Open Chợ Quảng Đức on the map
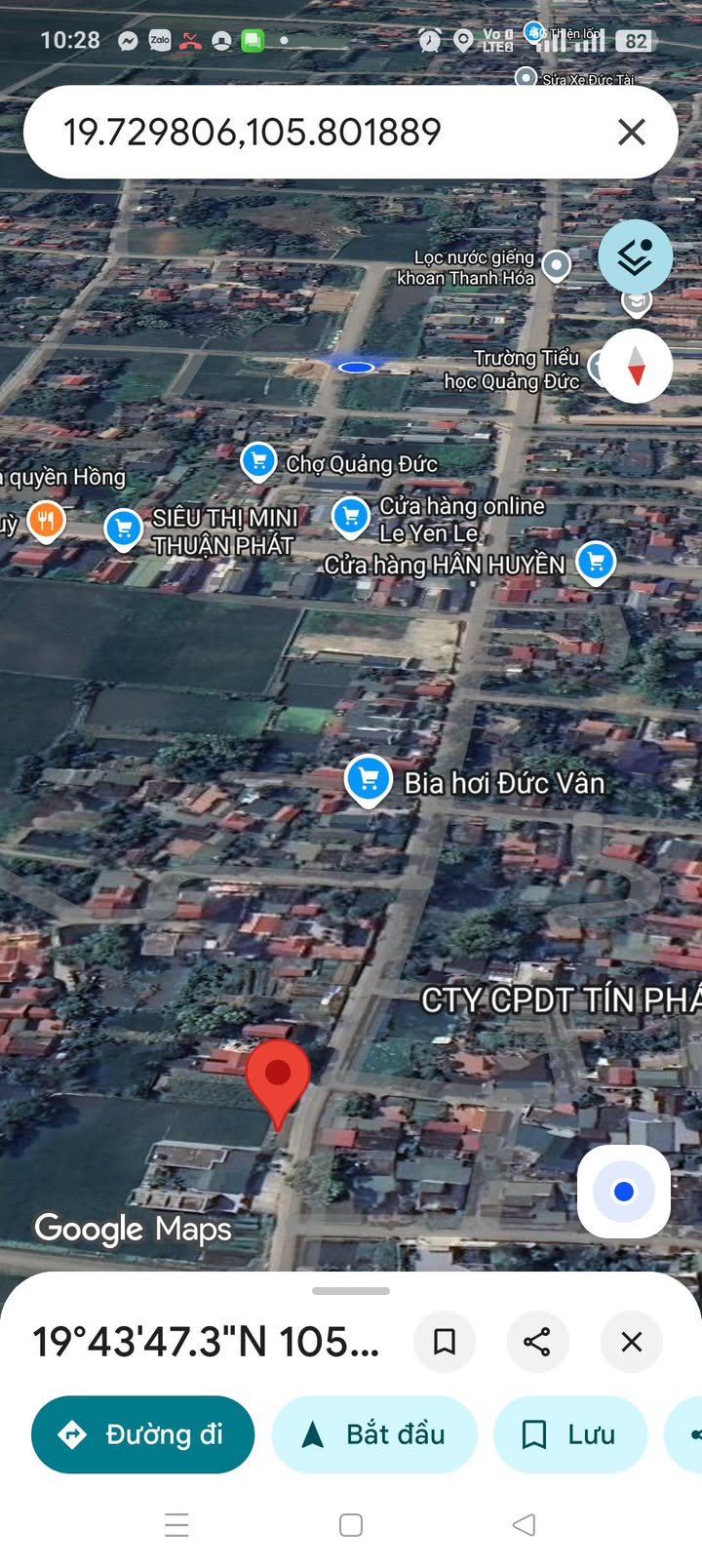 (x=258, y=461)
